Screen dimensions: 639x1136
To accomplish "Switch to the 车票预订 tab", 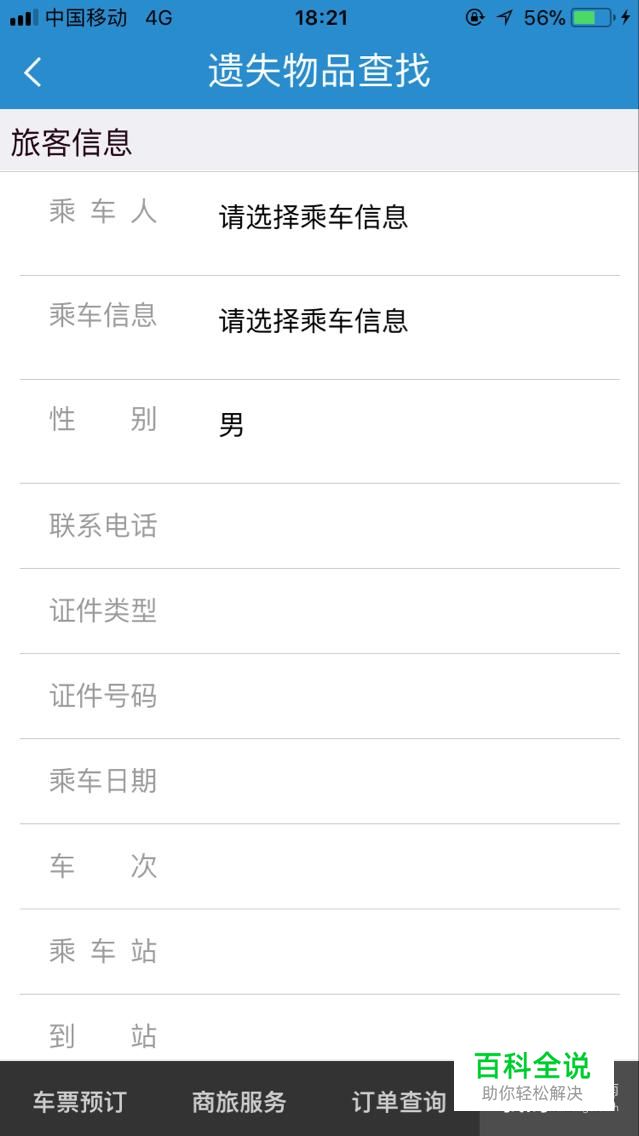I will [x=80, y=1102].
